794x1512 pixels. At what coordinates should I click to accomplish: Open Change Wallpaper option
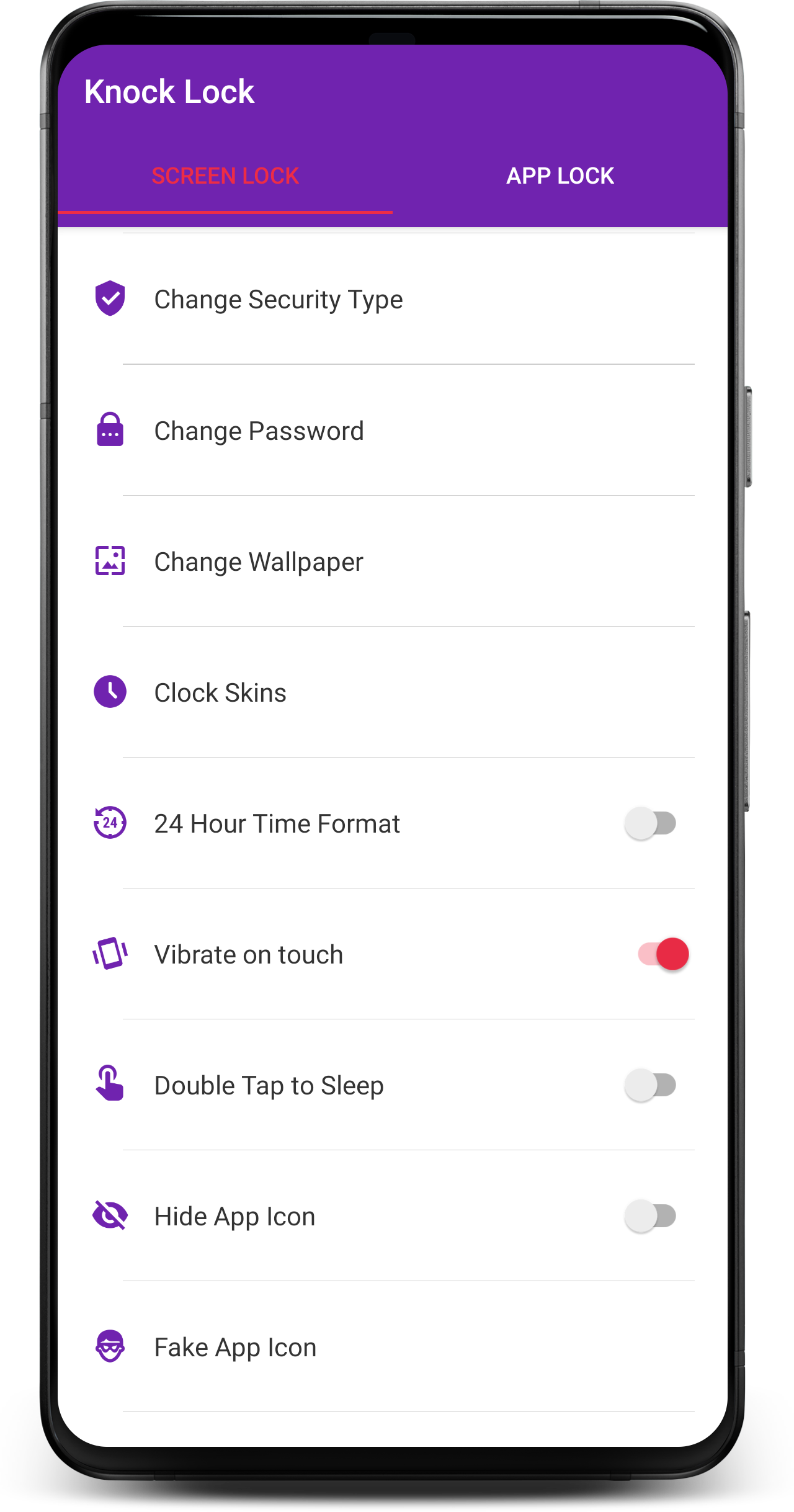(393, 561)
